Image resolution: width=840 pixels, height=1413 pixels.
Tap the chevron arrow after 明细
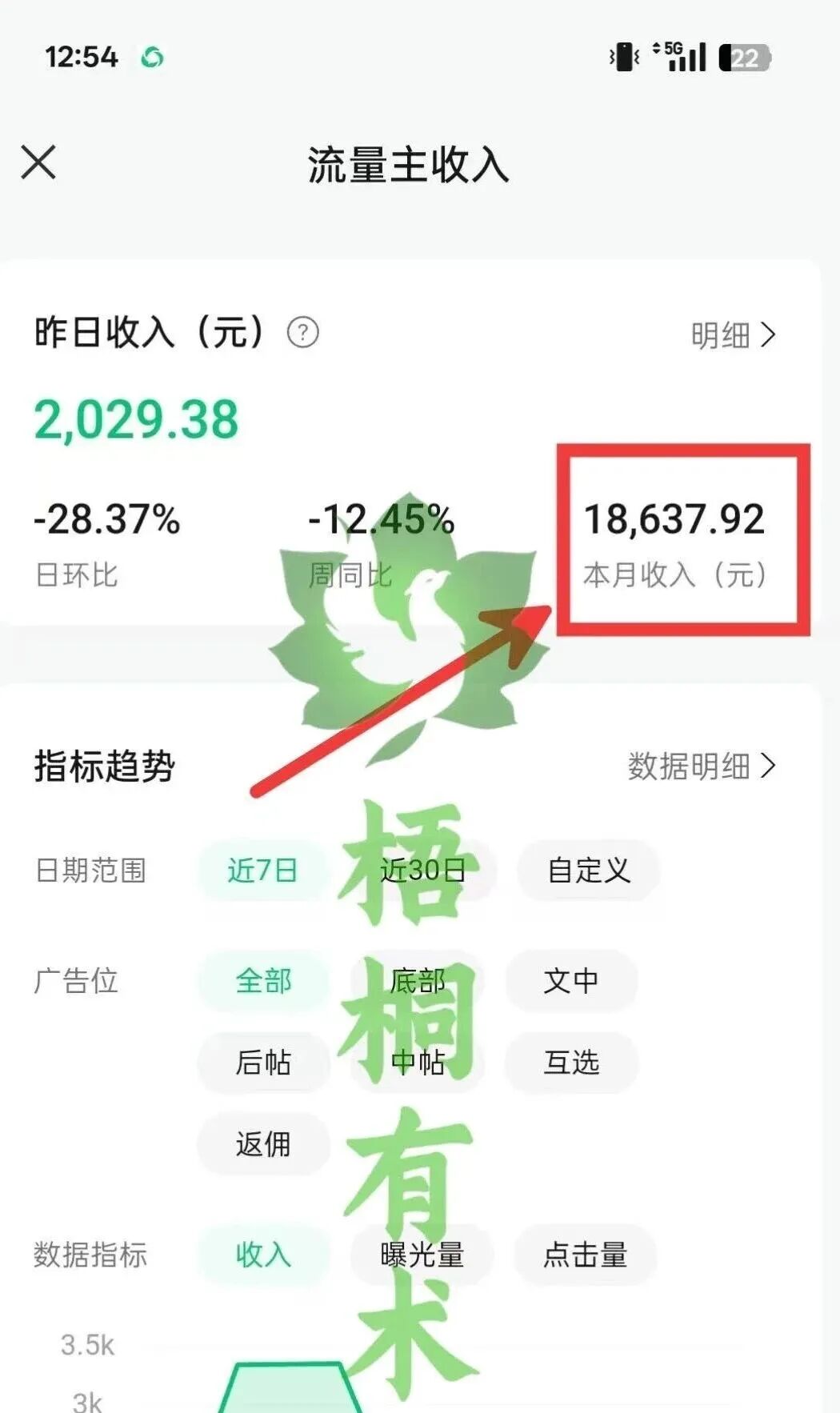(x=770, y=336)
